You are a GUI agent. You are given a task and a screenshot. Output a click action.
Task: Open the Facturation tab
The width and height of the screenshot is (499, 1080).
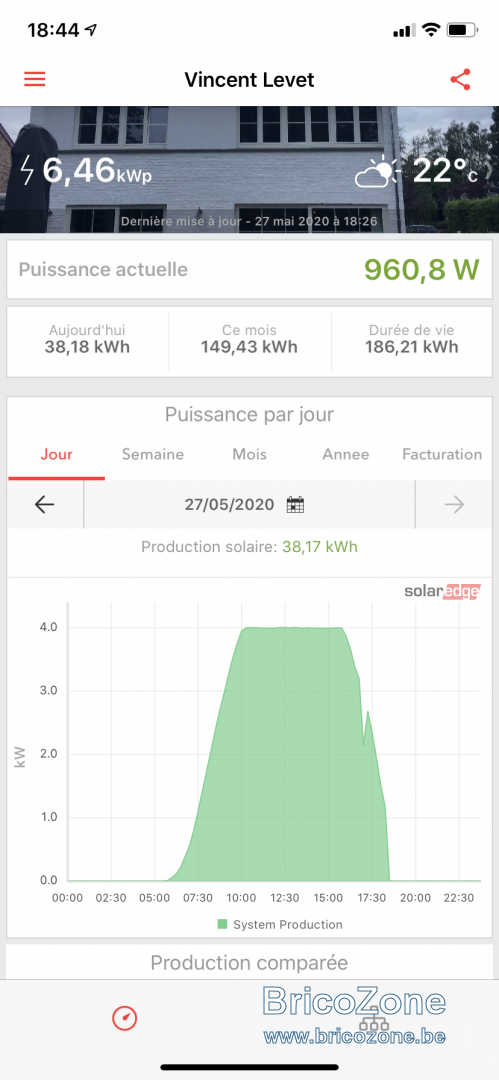coord(442,455)
